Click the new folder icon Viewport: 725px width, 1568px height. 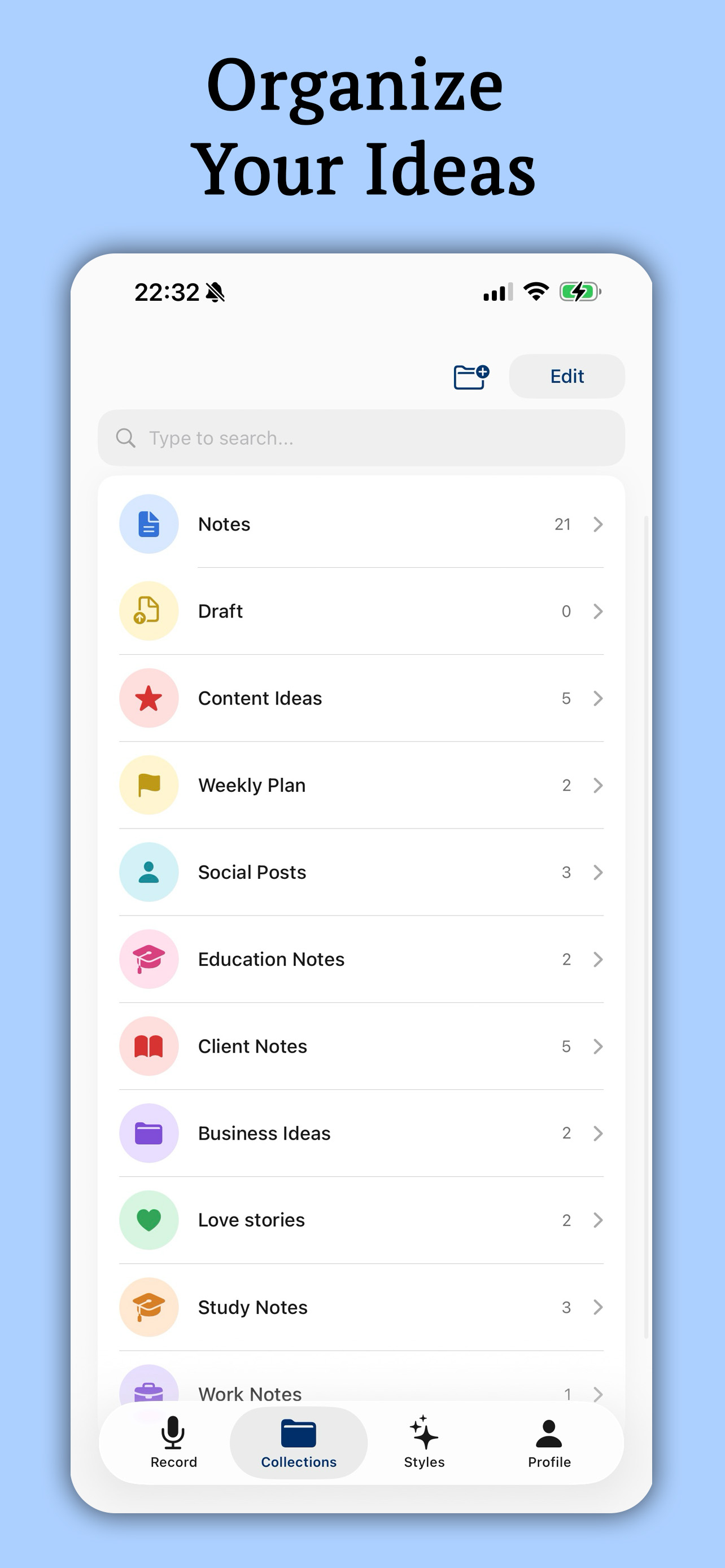click(470, 376)
